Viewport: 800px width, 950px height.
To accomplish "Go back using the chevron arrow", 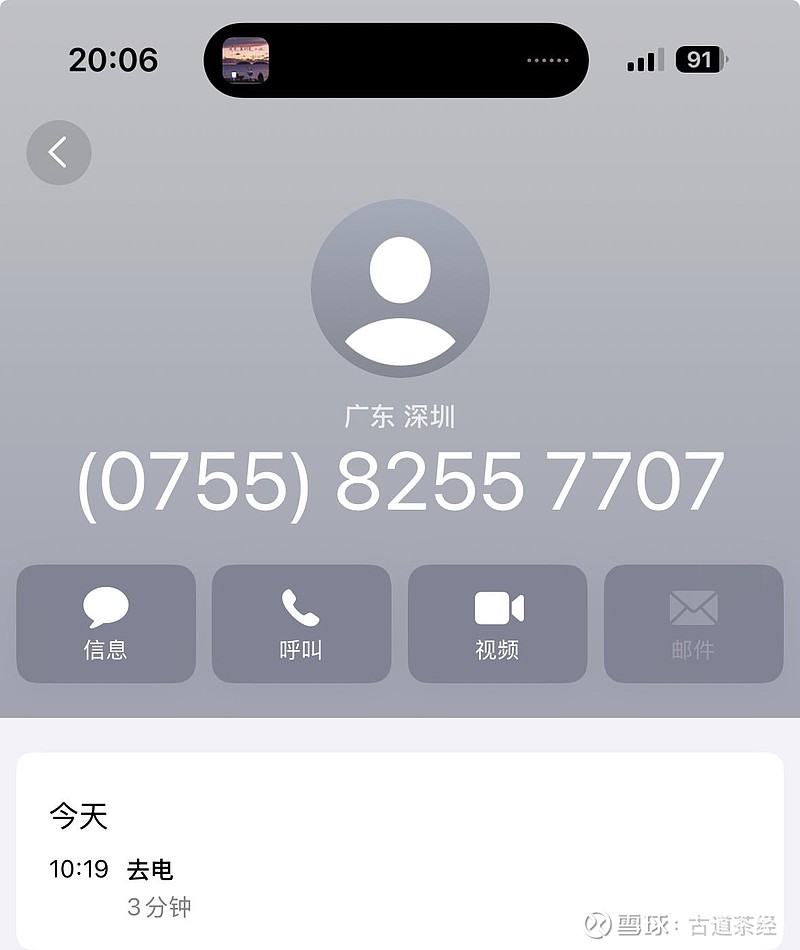I will pyautogui.click(x=59, y=152).
